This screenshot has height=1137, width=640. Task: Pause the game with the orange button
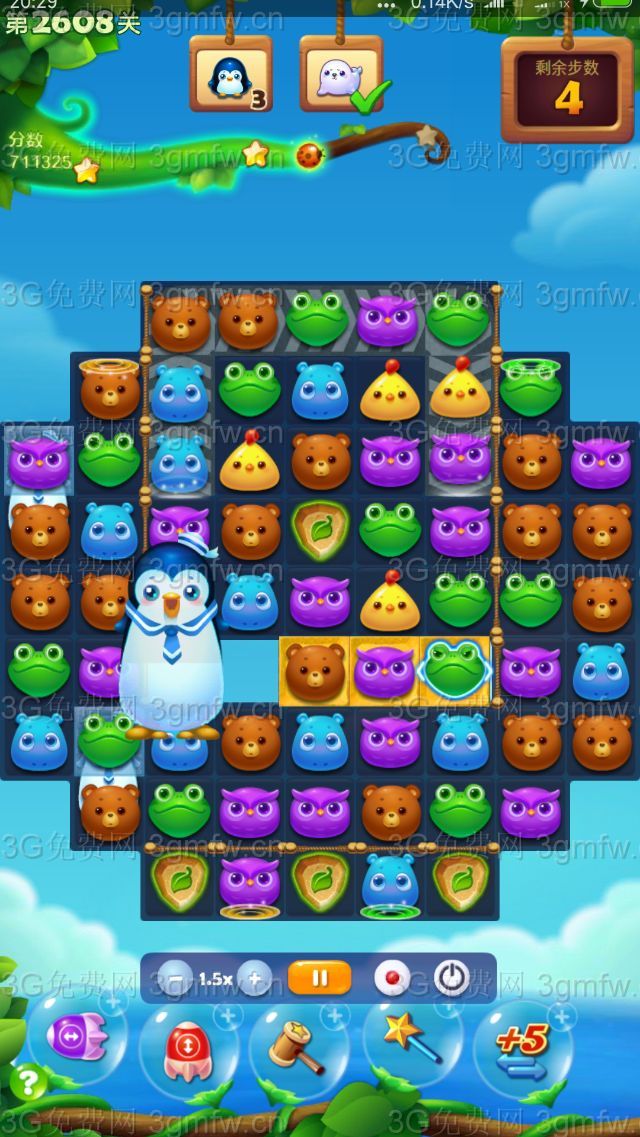(319, 978)
